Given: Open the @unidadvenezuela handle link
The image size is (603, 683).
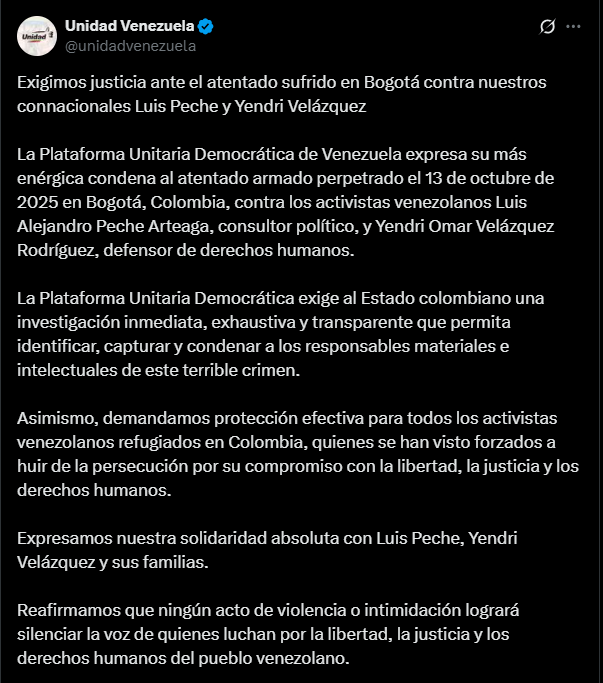Looking at the screenshot, I should [130, 45].
